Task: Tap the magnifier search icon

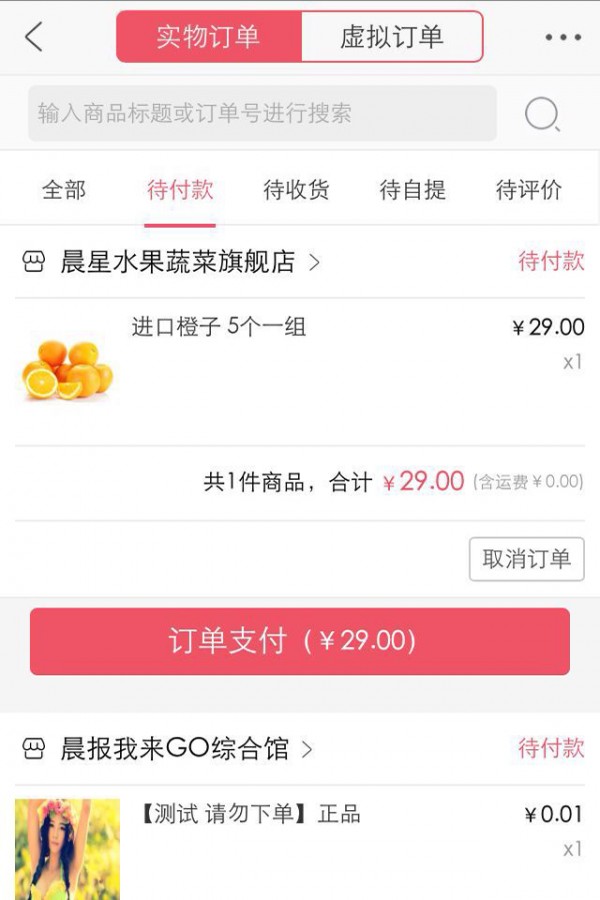Action: [542, 115]
